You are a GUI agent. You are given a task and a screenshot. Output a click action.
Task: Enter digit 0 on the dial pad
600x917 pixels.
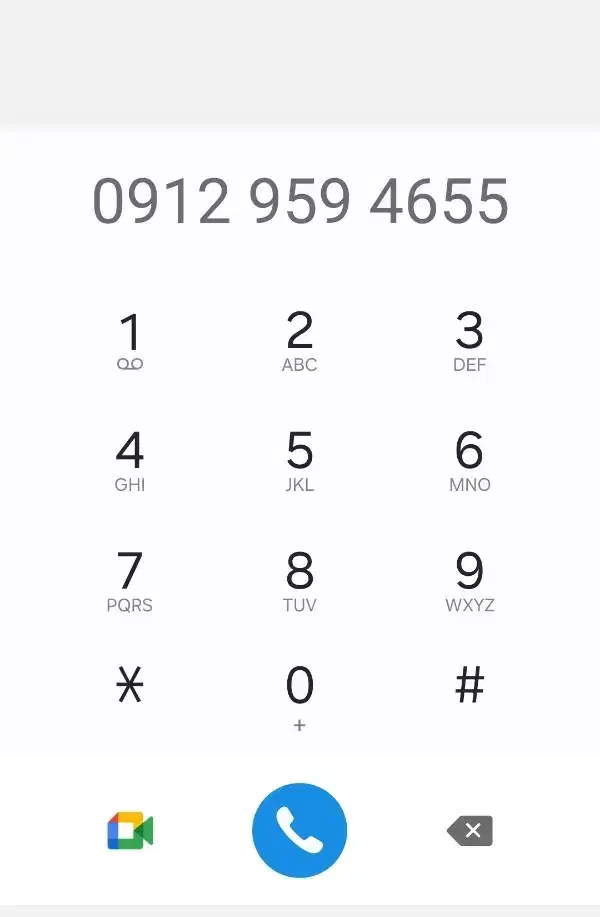click(x=299, y=696)
